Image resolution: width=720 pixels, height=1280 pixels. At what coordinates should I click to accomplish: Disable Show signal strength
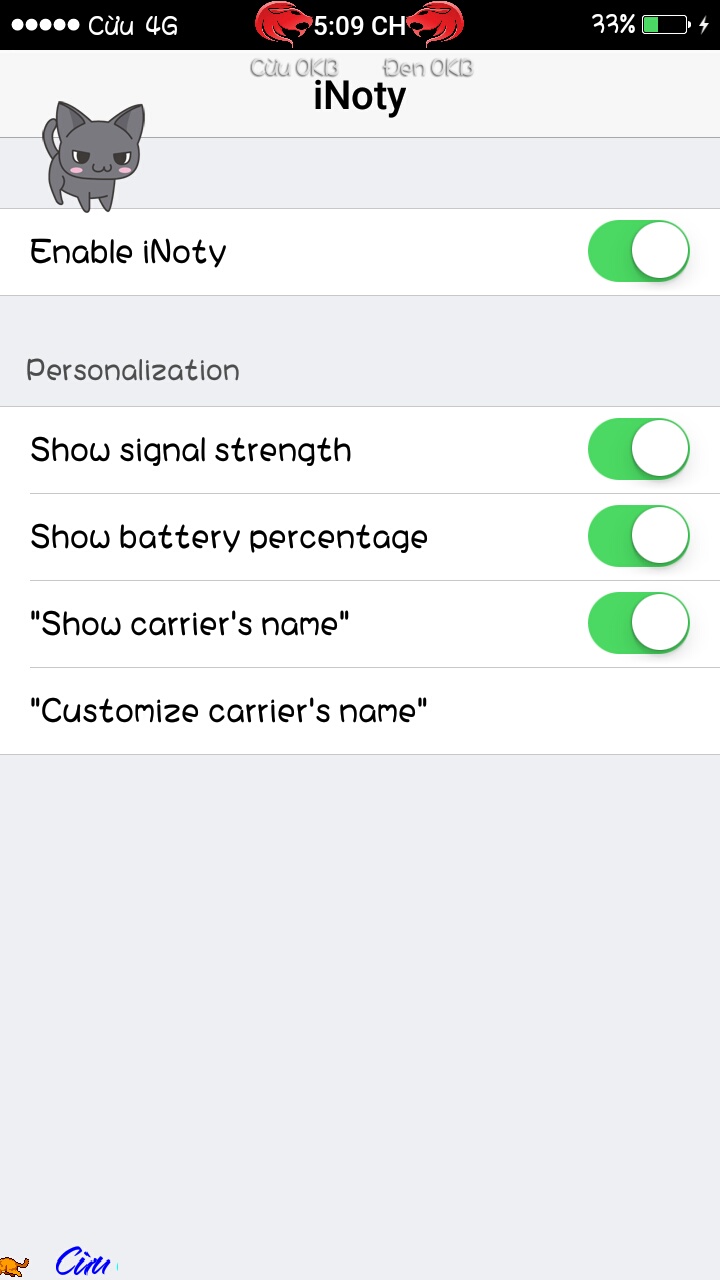pos(639,450)
